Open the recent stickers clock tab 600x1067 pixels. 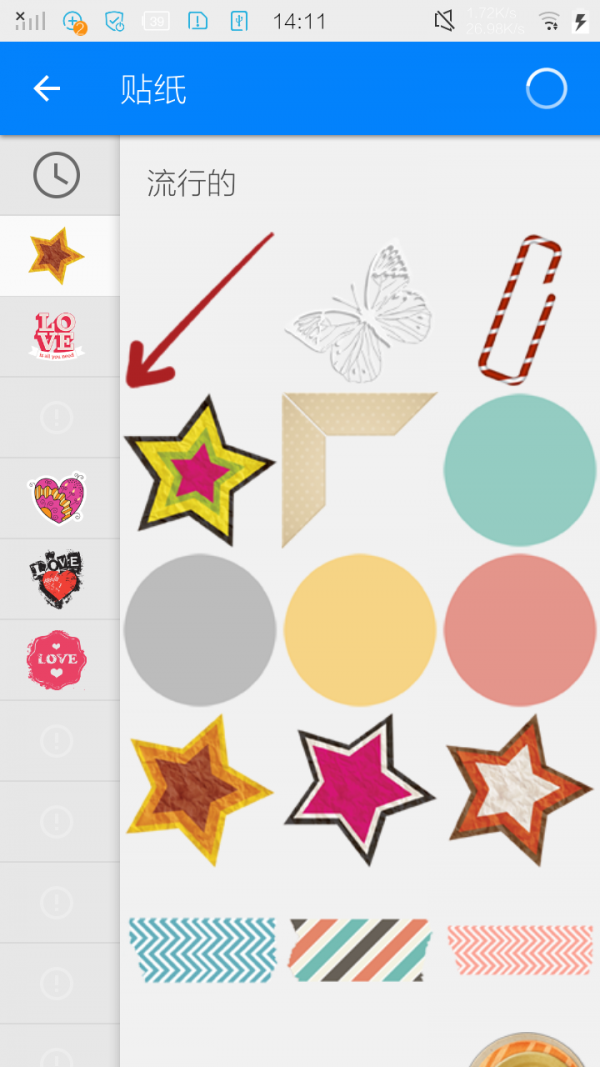57,176
